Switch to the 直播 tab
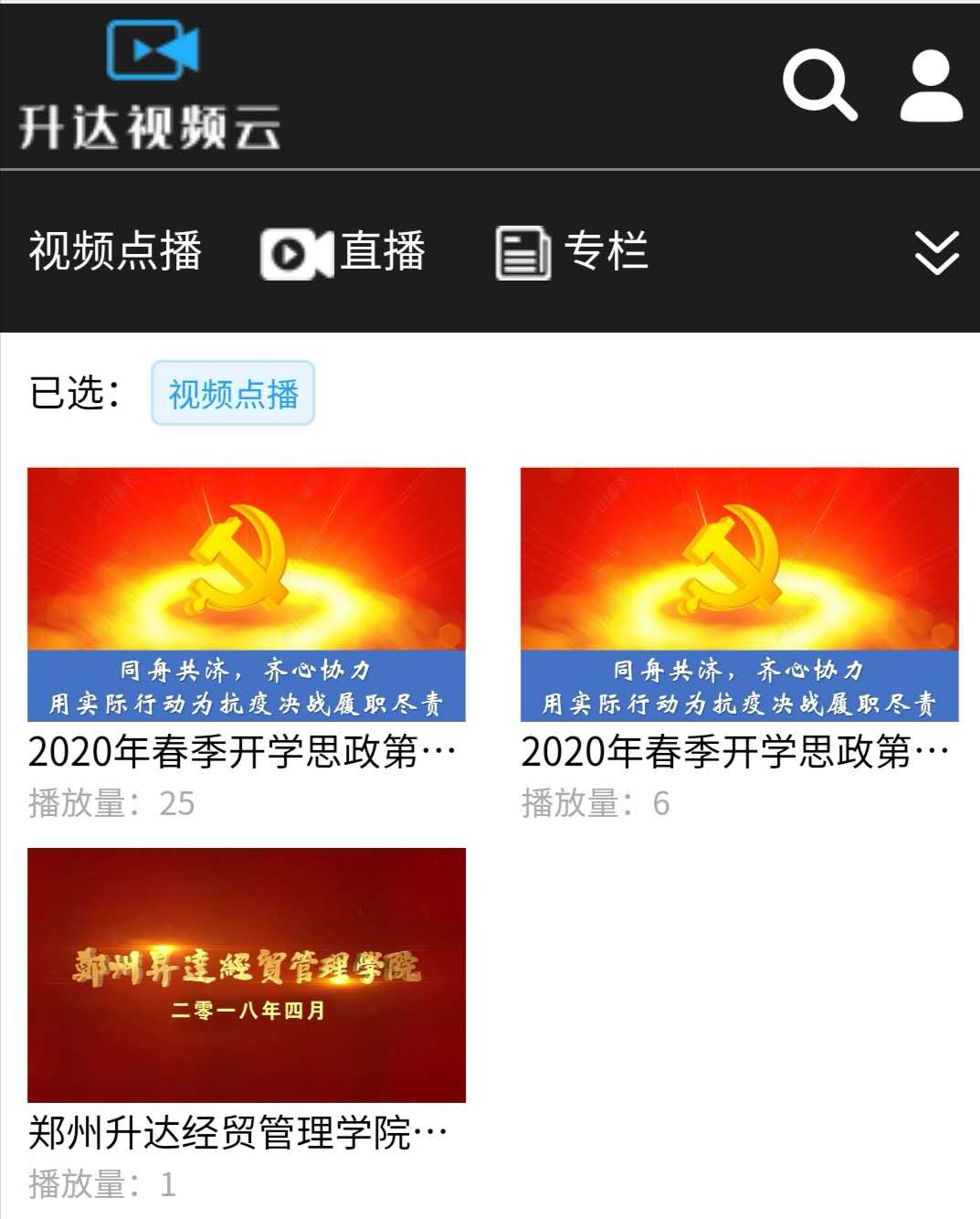 343,252
